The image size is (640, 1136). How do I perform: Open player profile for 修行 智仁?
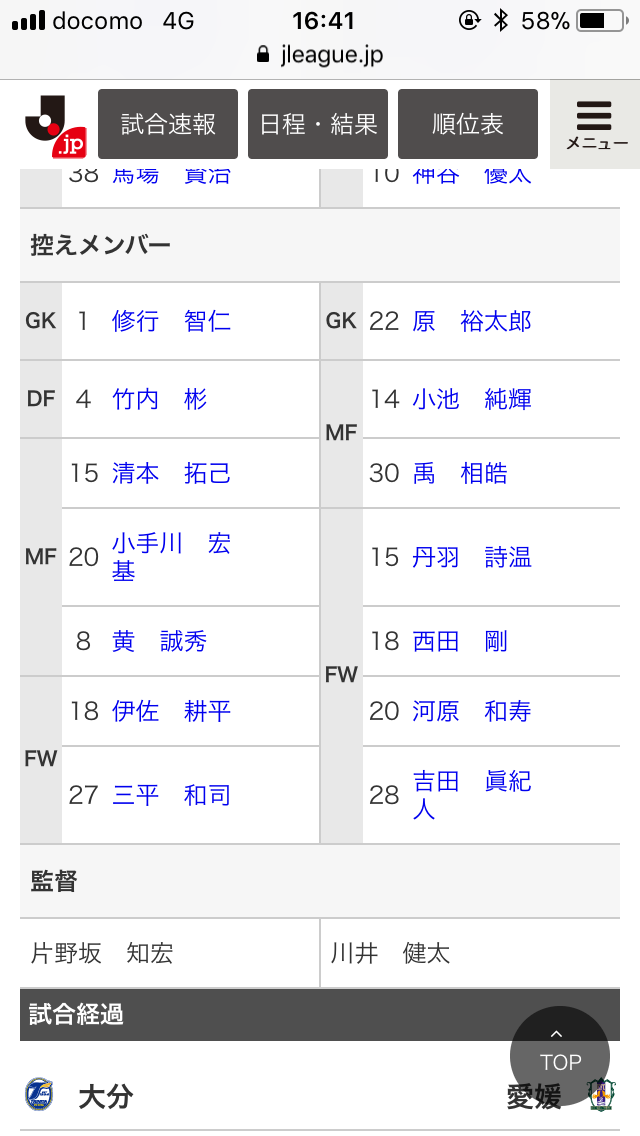(x=171, y=321)
